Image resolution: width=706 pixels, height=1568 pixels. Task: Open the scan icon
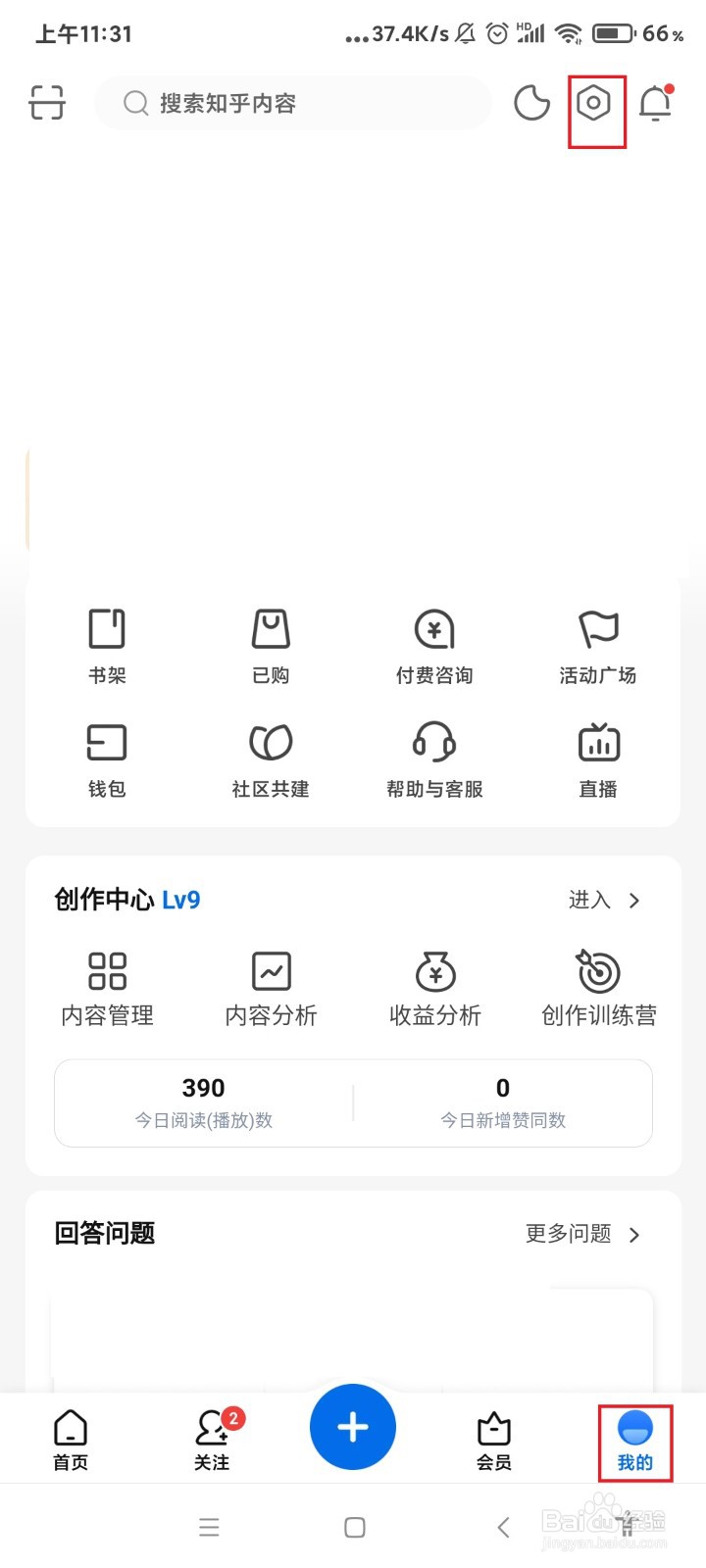click(47, 102)
